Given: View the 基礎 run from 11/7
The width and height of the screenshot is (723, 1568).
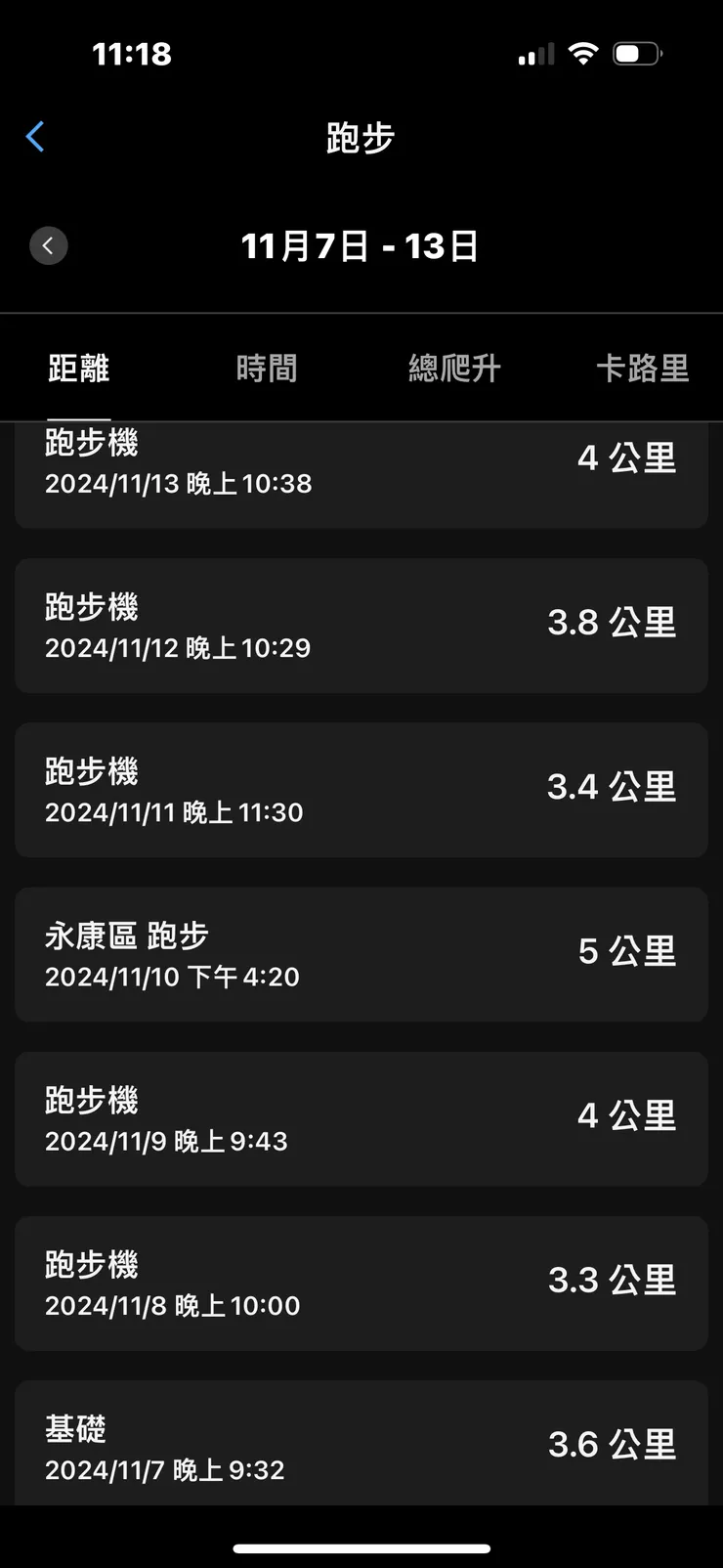Looking at the screenshot, I should [361, 1449].
